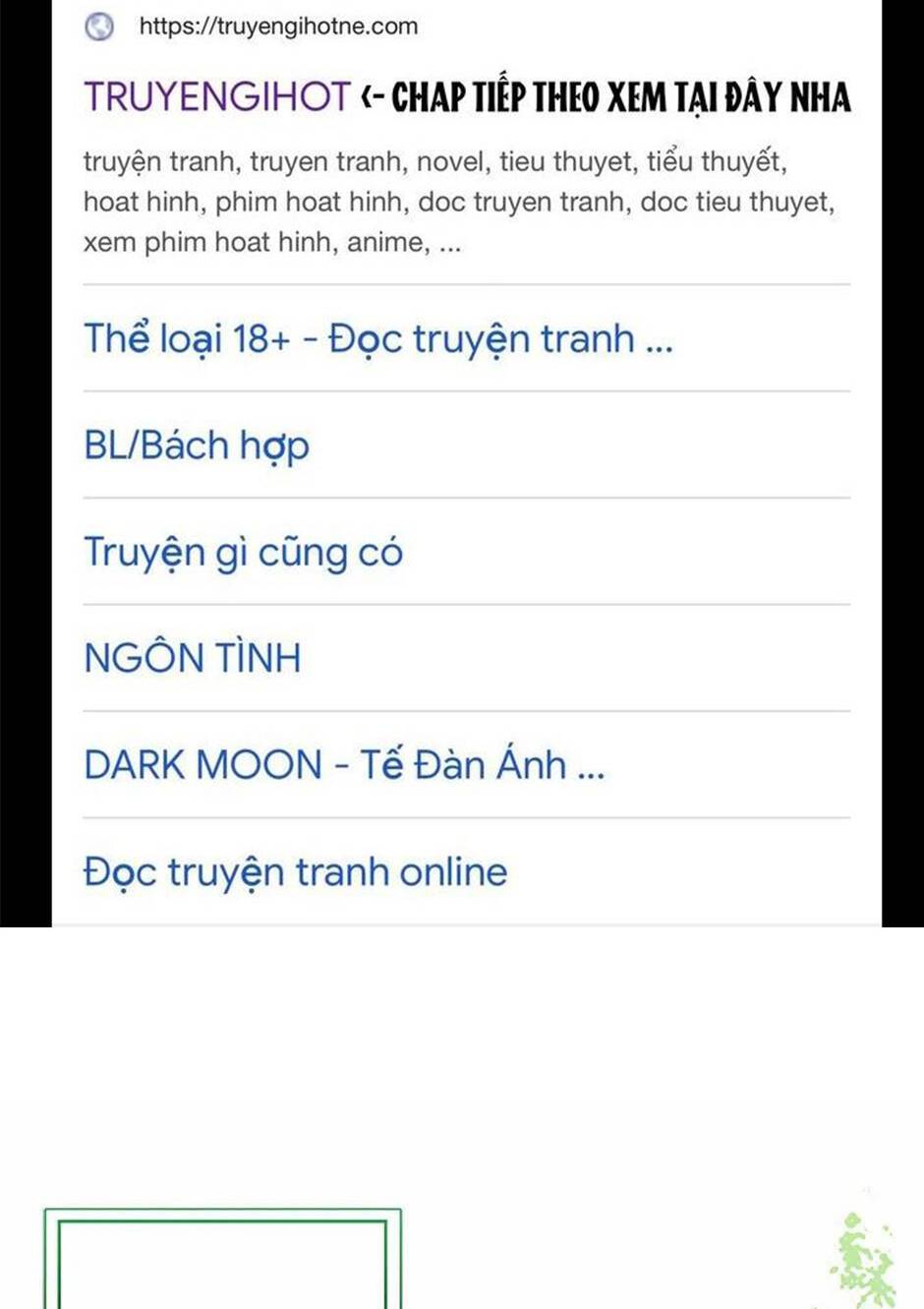Screen dimensions: 924x1309
Task: Open the 'DARK MOON - Tế Đàn Ánh' link
Action: pyautogui.click(x=344, y=763)
